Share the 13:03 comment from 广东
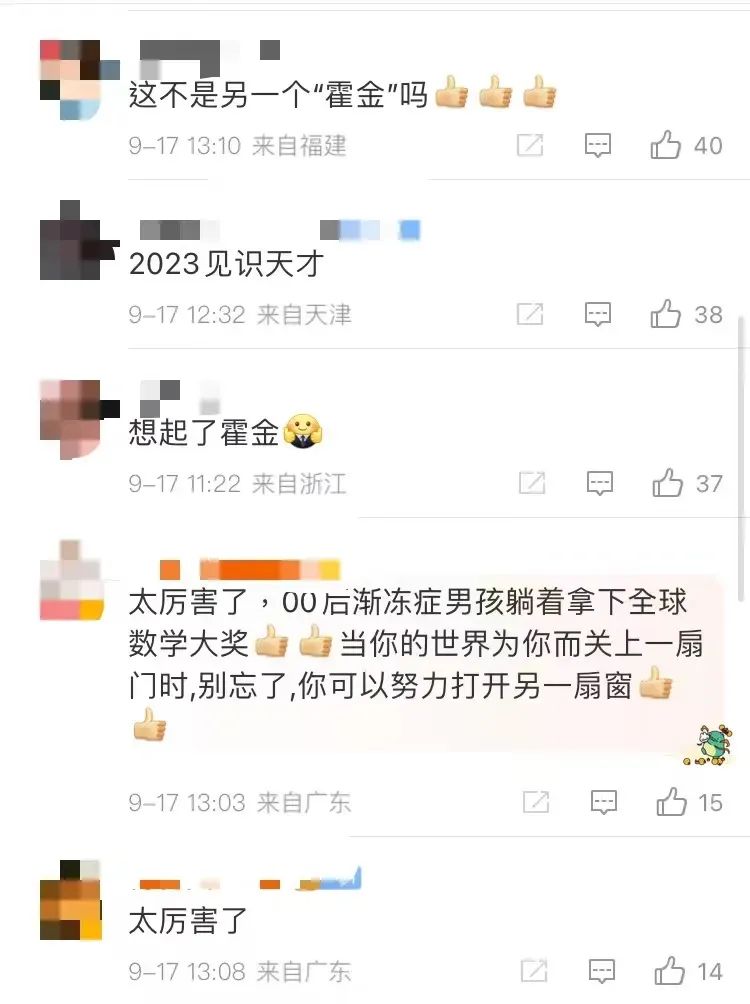The width and height of the screenshot is (750, 1004). tap(536, 803)
